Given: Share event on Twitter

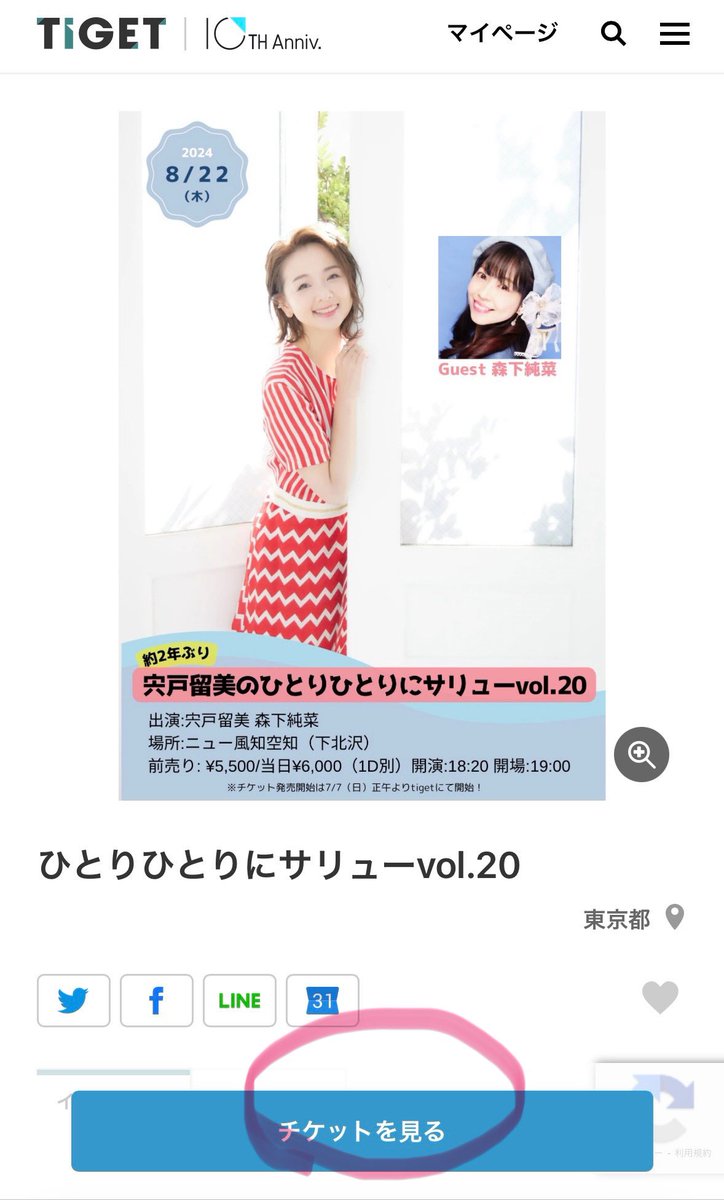Looking at the screenshot, I should pyautogui.click(x=73, y=1000).
